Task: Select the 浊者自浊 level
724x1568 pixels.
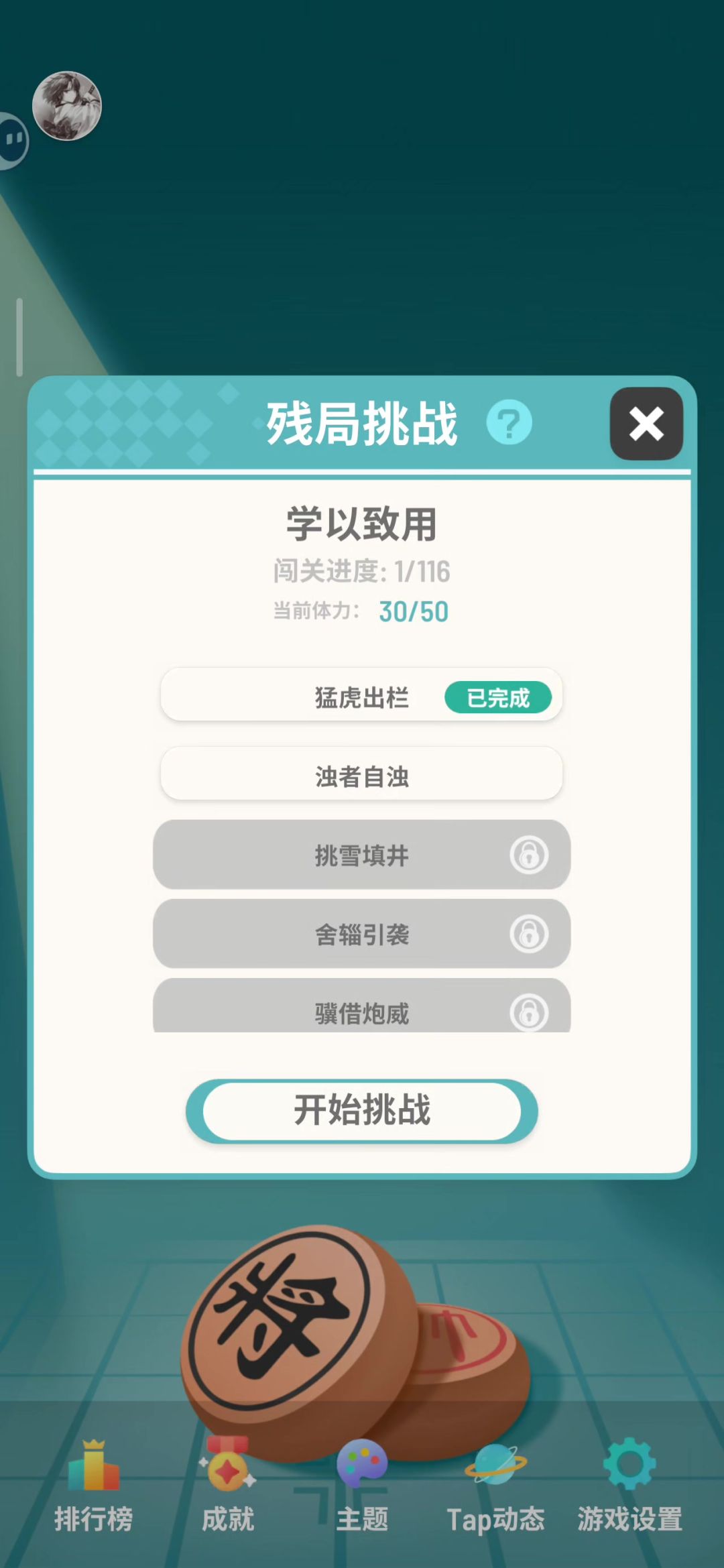Action: tap(361, 775)
